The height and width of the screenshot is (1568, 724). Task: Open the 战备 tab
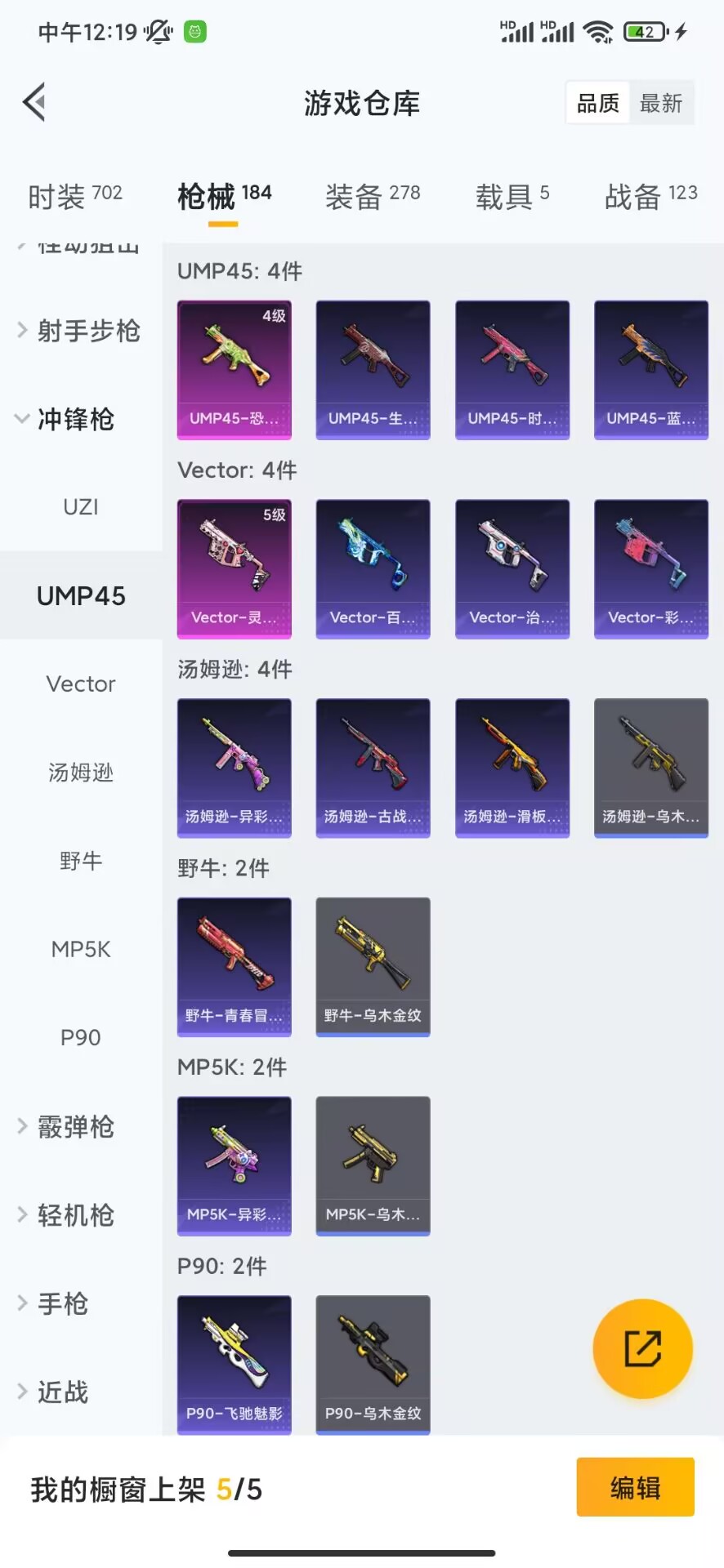coord(651,196)
